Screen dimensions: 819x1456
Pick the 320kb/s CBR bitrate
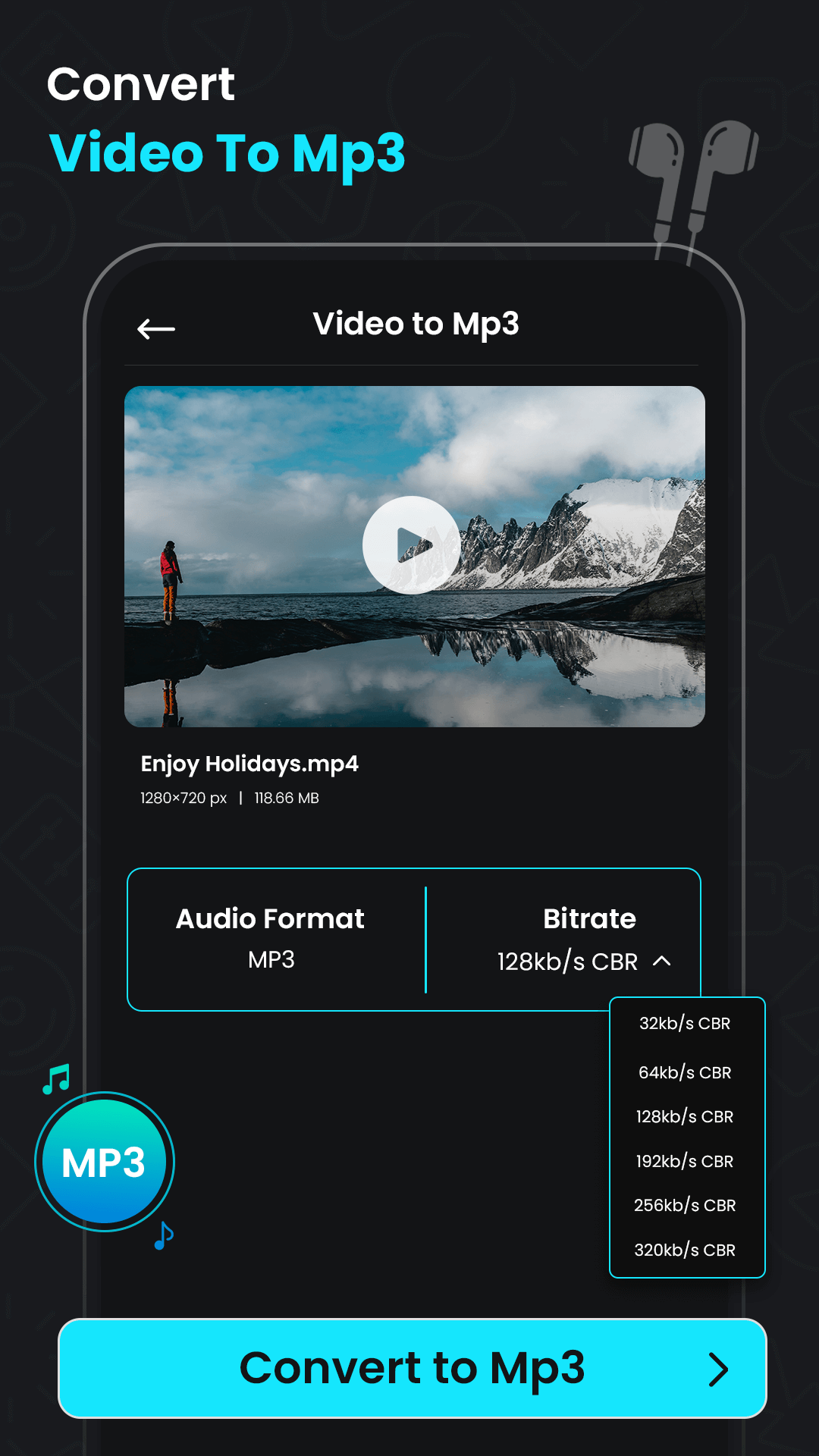tap(685, 1250)
